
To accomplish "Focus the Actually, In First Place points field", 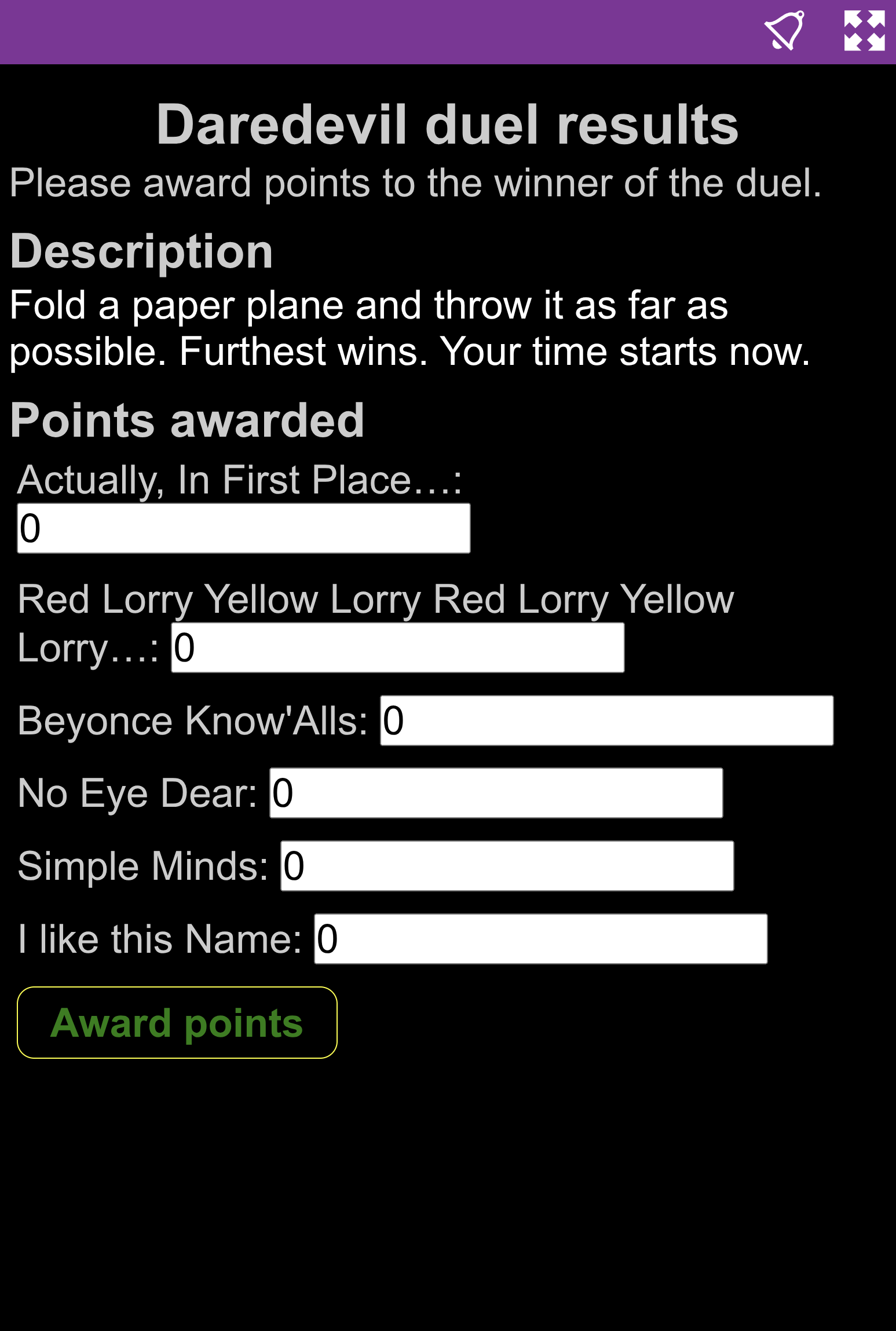I will click(243, 528).
